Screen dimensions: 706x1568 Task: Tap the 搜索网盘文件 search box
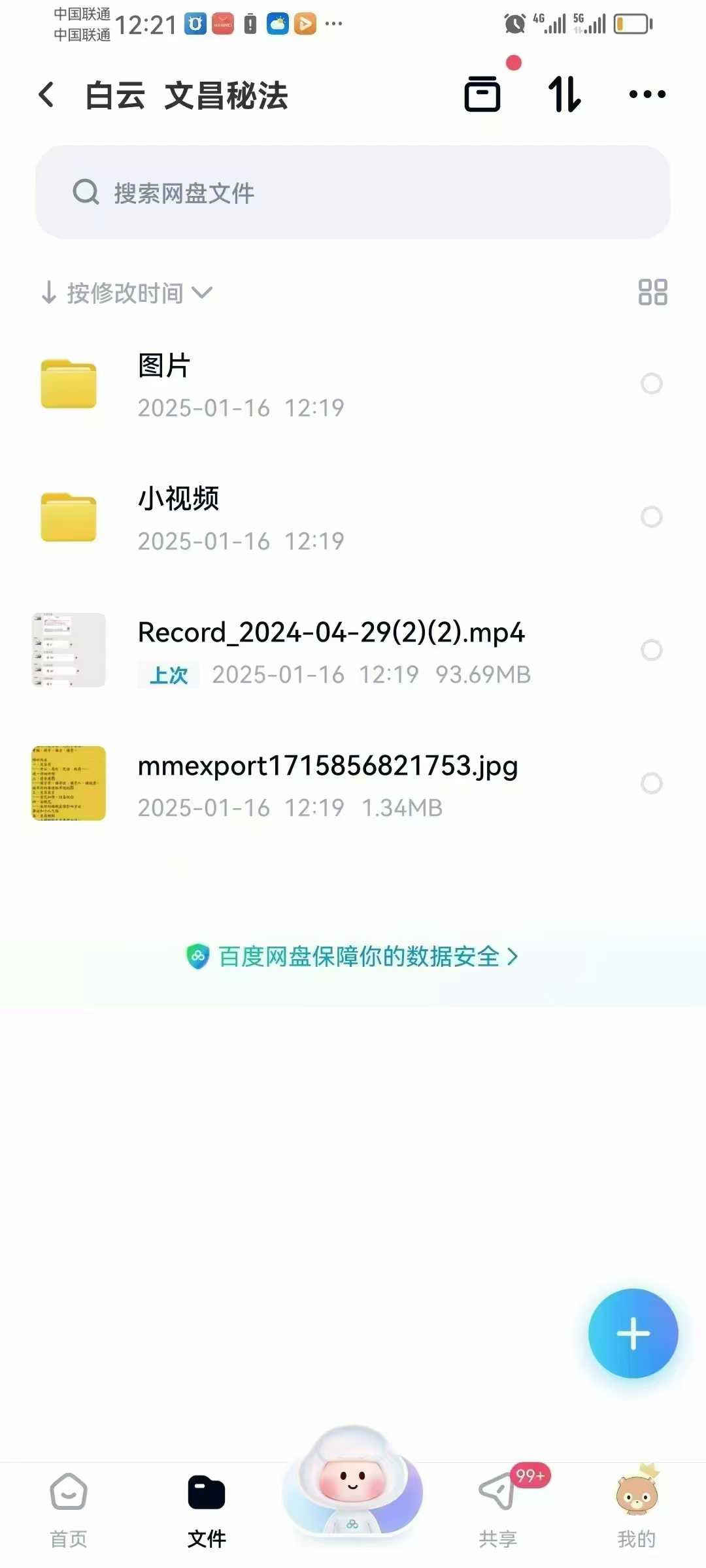[353, 193]
